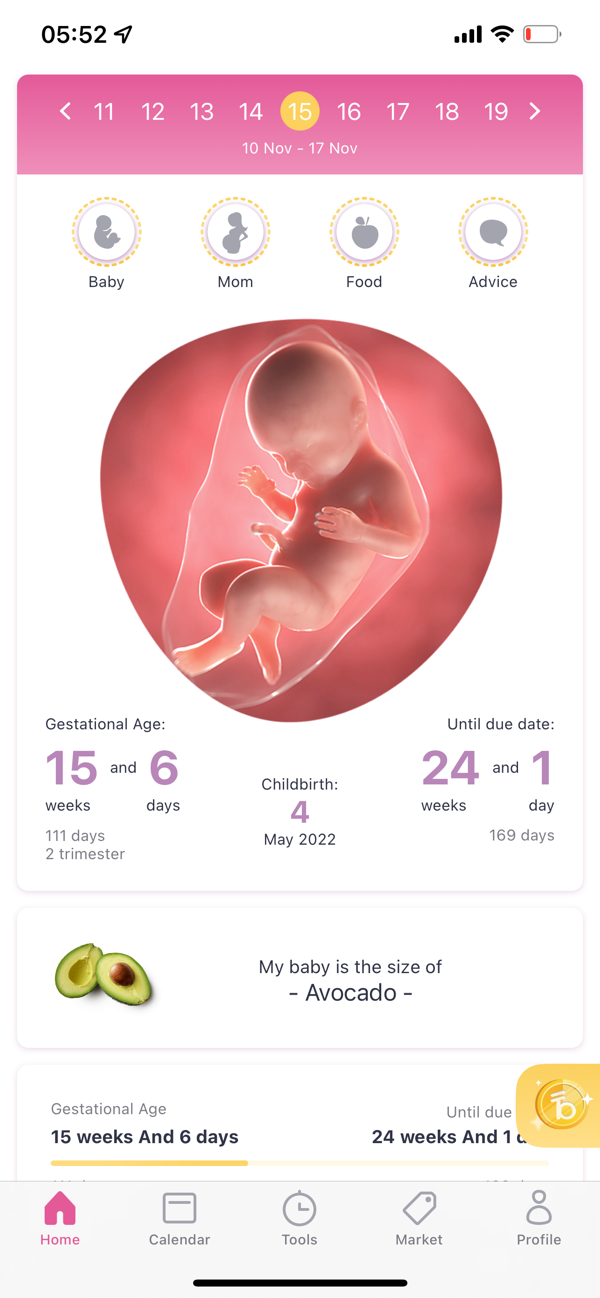Select week 14
This screenshot has height=1298, width=600.
click(251, 112)
